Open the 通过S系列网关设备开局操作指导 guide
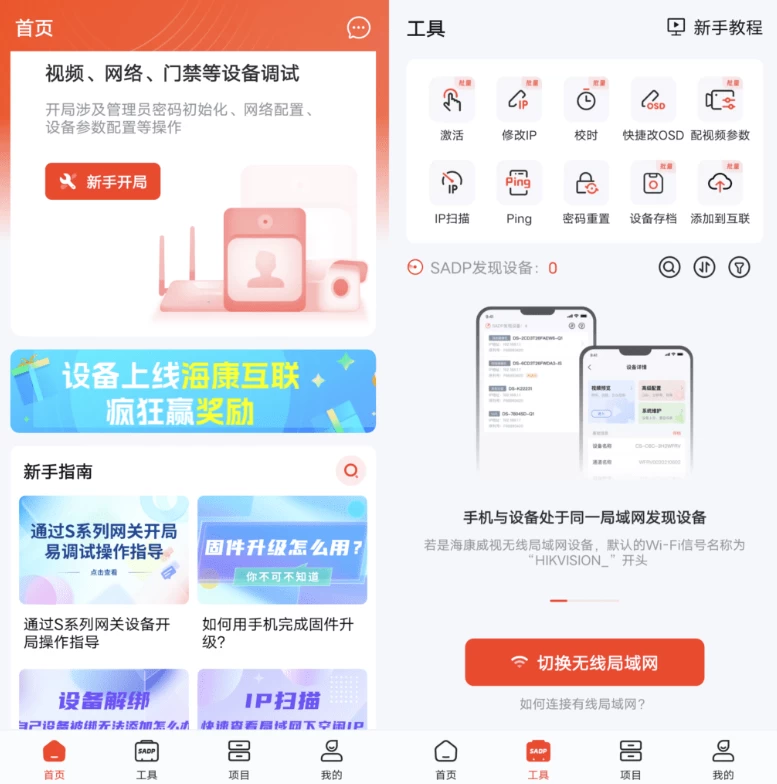777x784 pixels. 104,572
